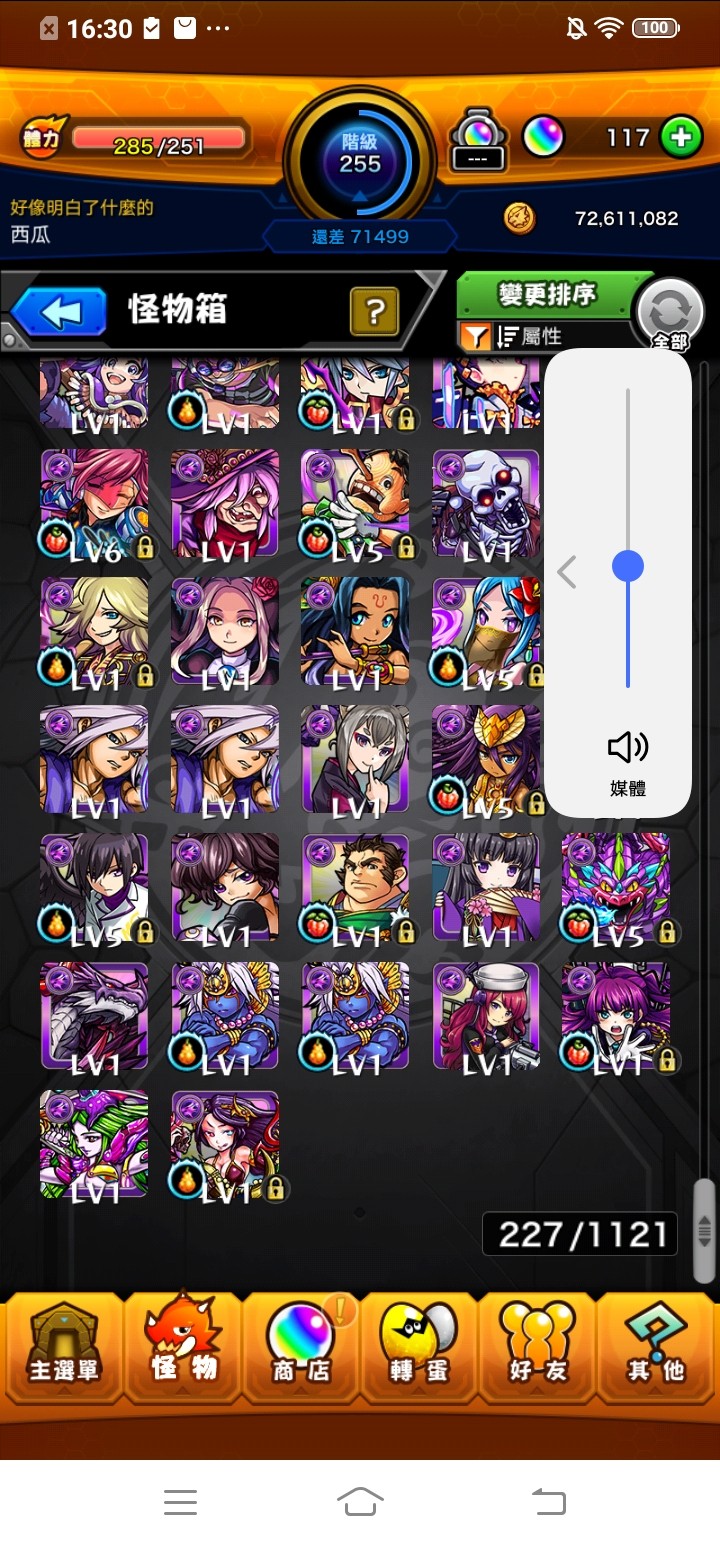Open the 商店 shop tab
This screenshot has width=720, height=1544.
tap(301, 1349)
